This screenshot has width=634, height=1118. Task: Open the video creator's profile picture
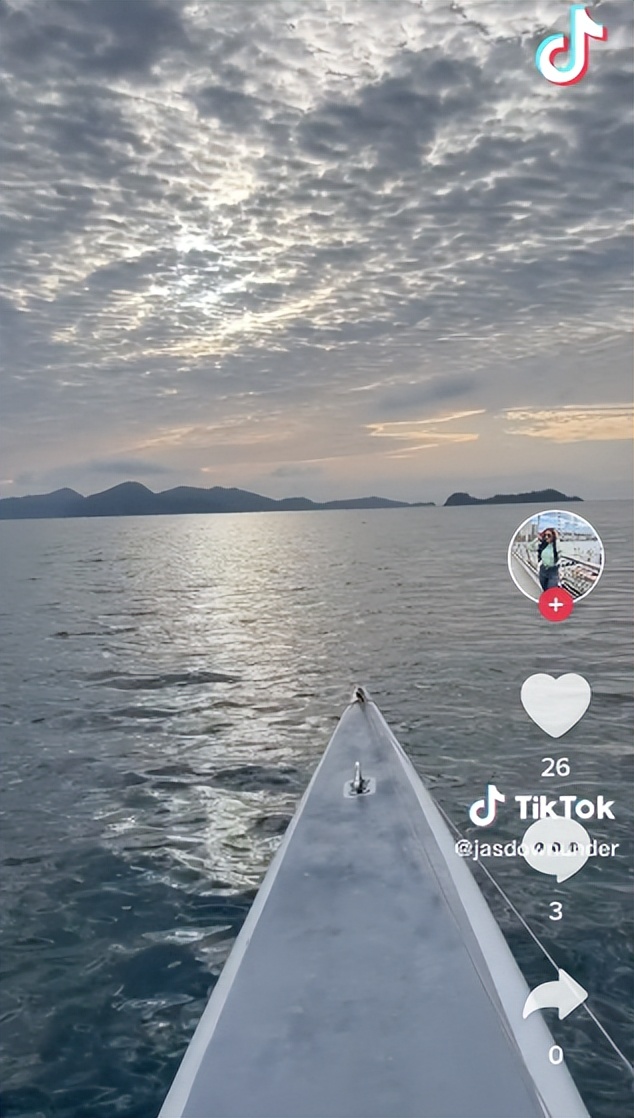click(555, 554)
